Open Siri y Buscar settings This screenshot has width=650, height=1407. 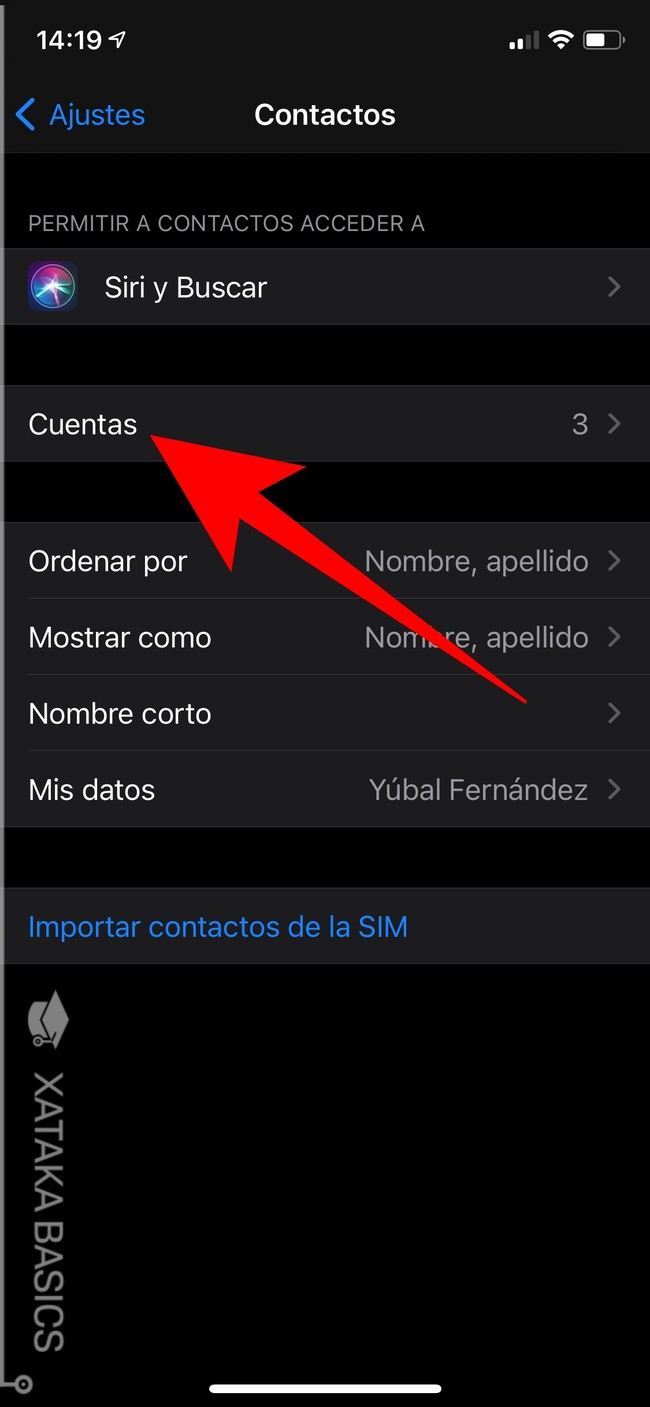pos(325,287)
